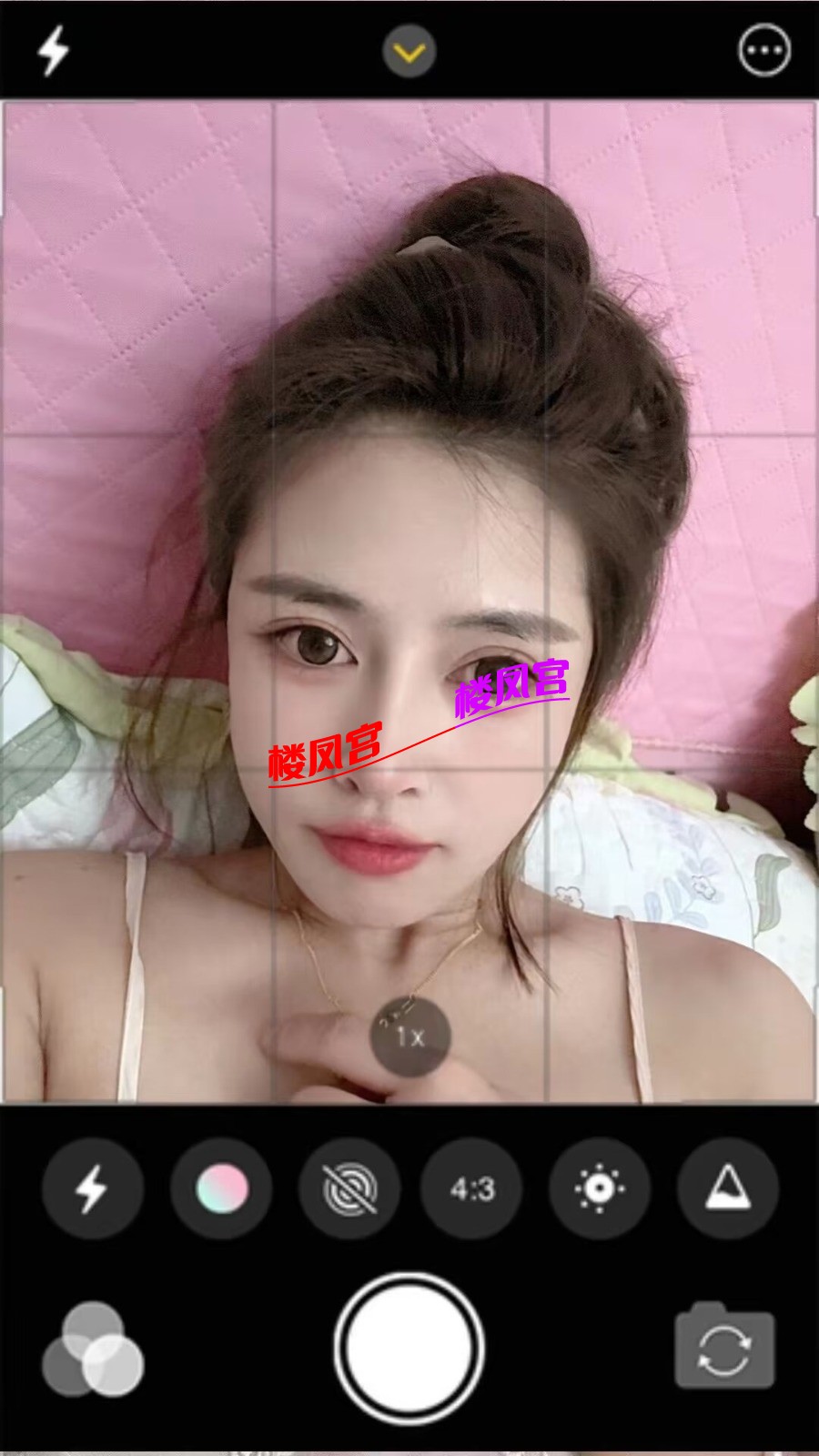This screenshot has width=819, height=1456.
Task: Open flash settings in the control row
Action: 92,1188
